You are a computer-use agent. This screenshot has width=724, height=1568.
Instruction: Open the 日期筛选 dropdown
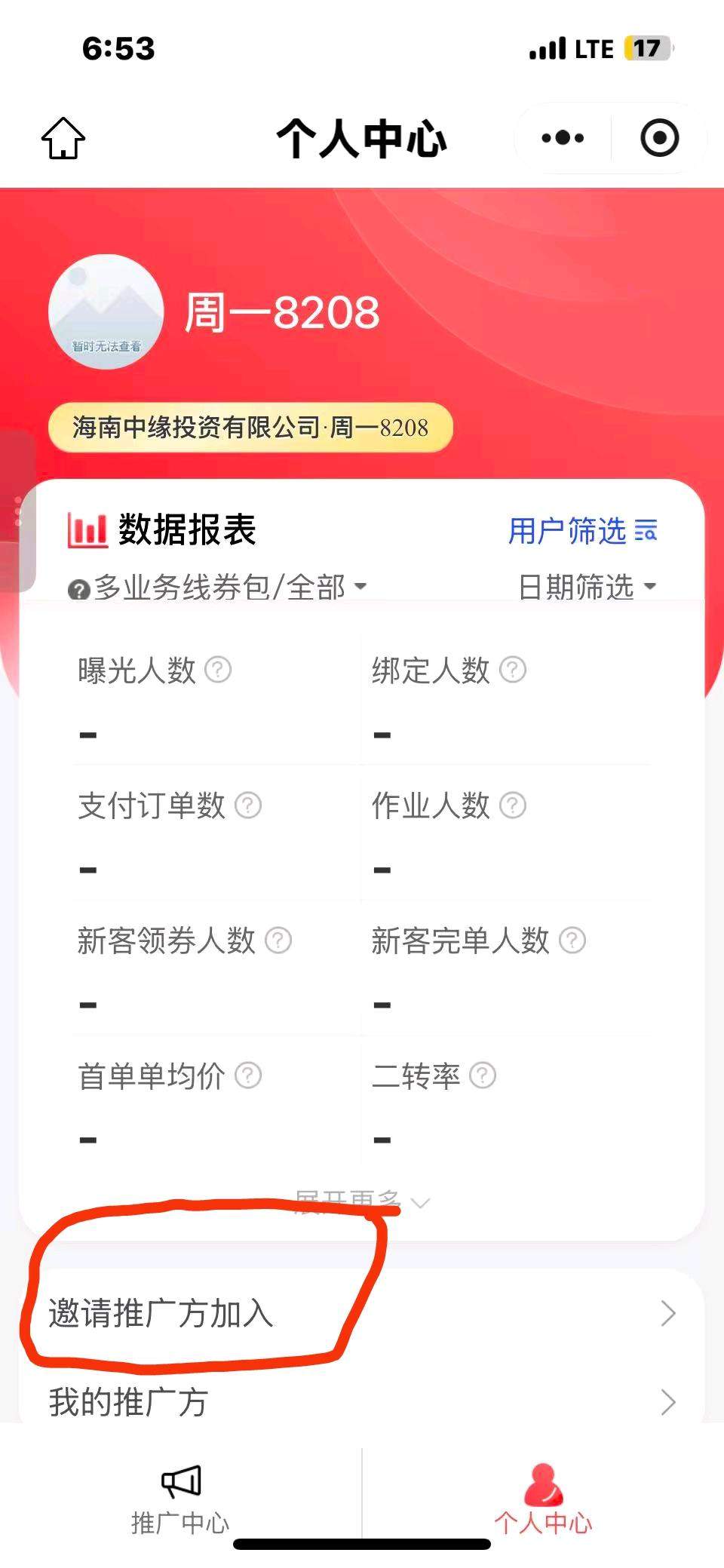point(587,587)
